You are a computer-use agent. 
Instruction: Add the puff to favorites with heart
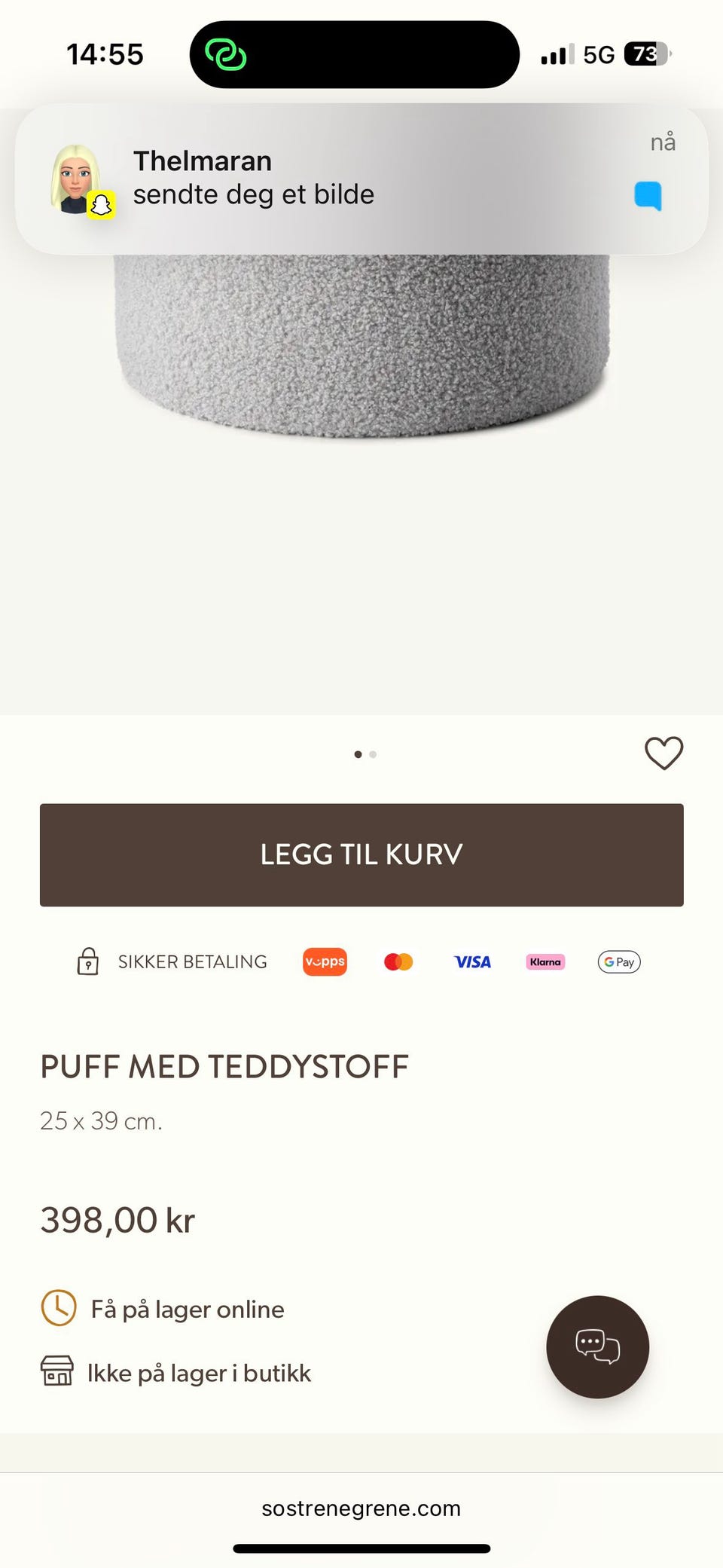(664, 753)
